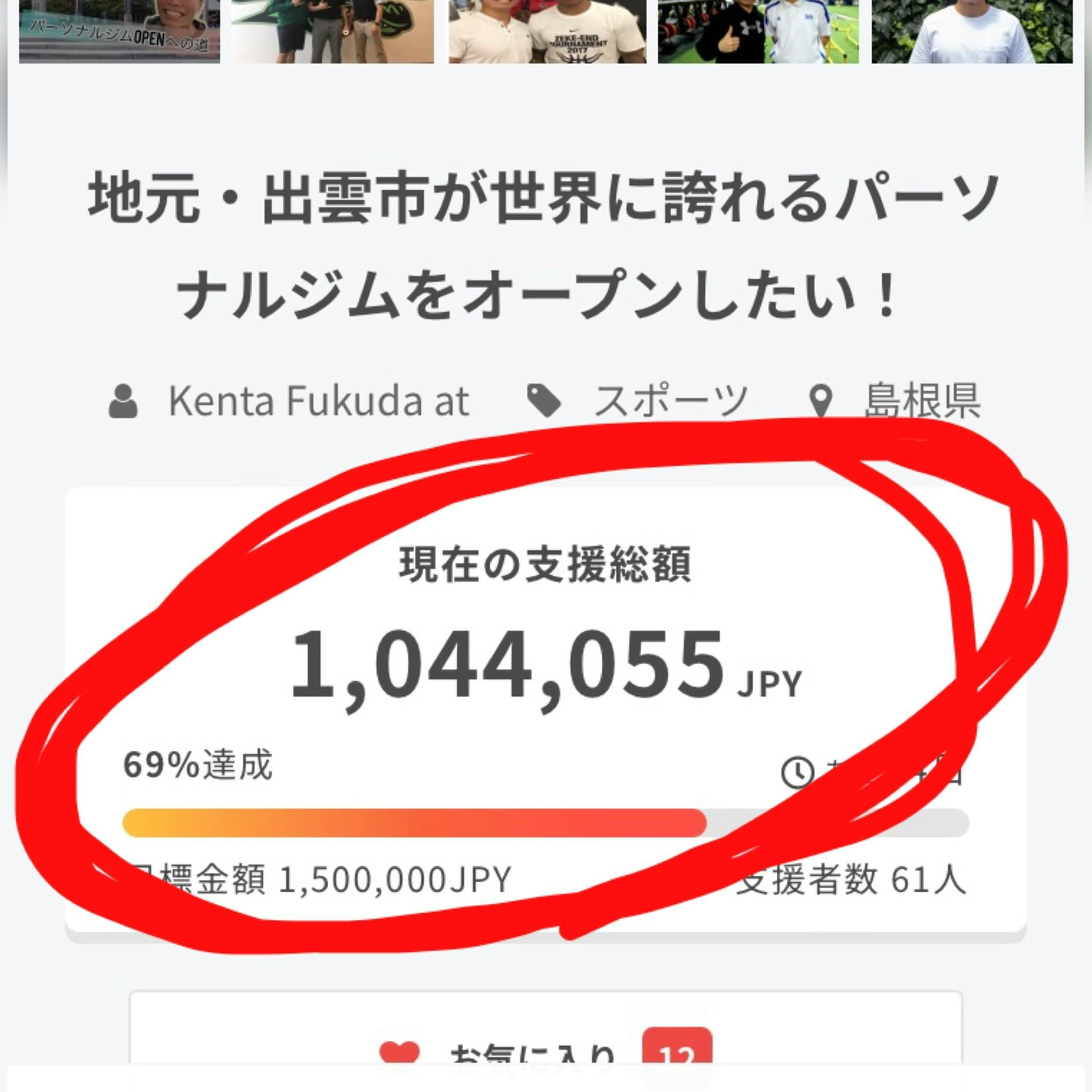Open the パーソナルジムOPENへの道 gallery photo
The width and height of the screenshot is (1092, 1092).
coord(119,30)
